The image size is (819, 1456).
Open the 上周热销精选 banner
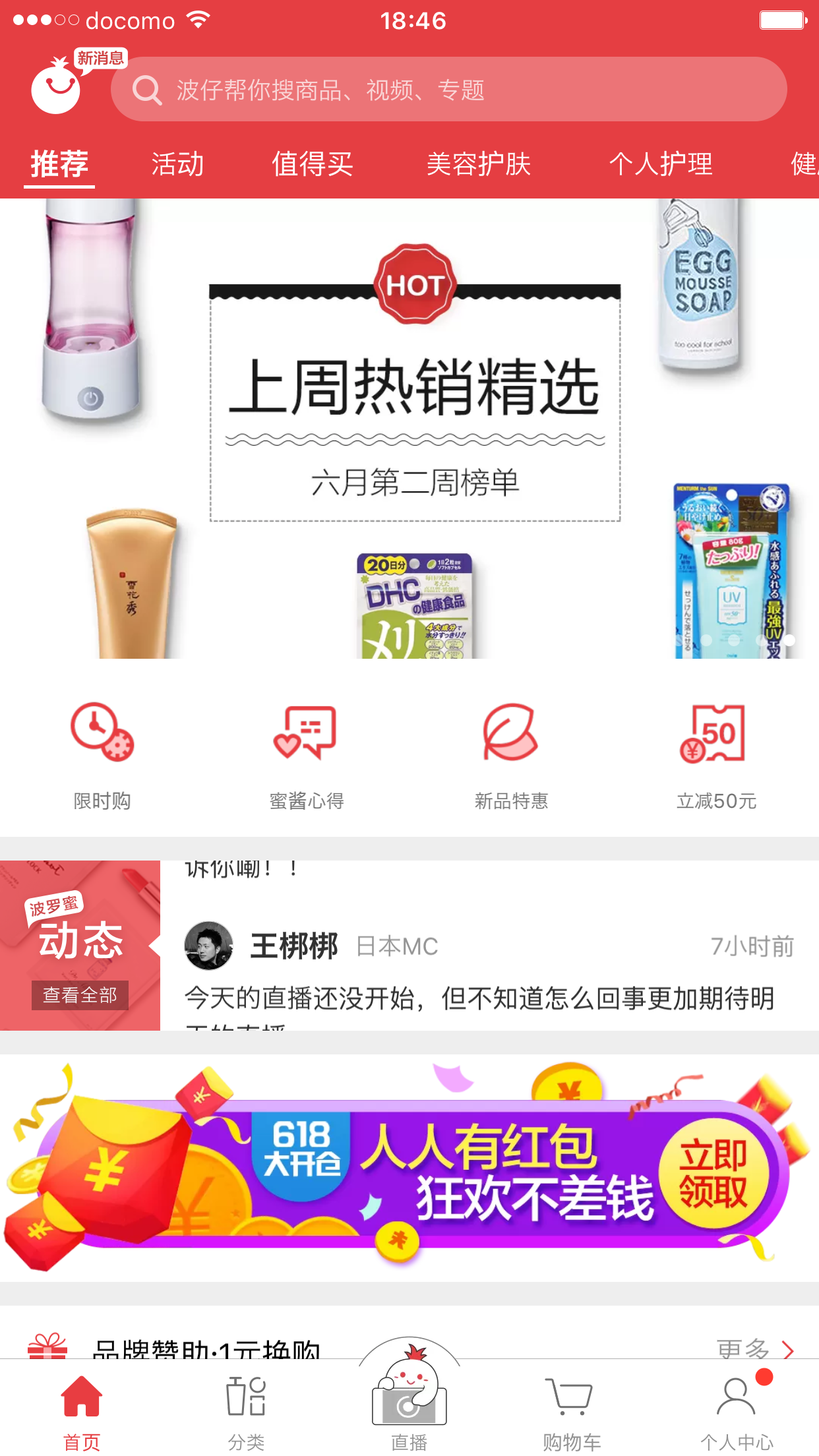tap(409, 429)
